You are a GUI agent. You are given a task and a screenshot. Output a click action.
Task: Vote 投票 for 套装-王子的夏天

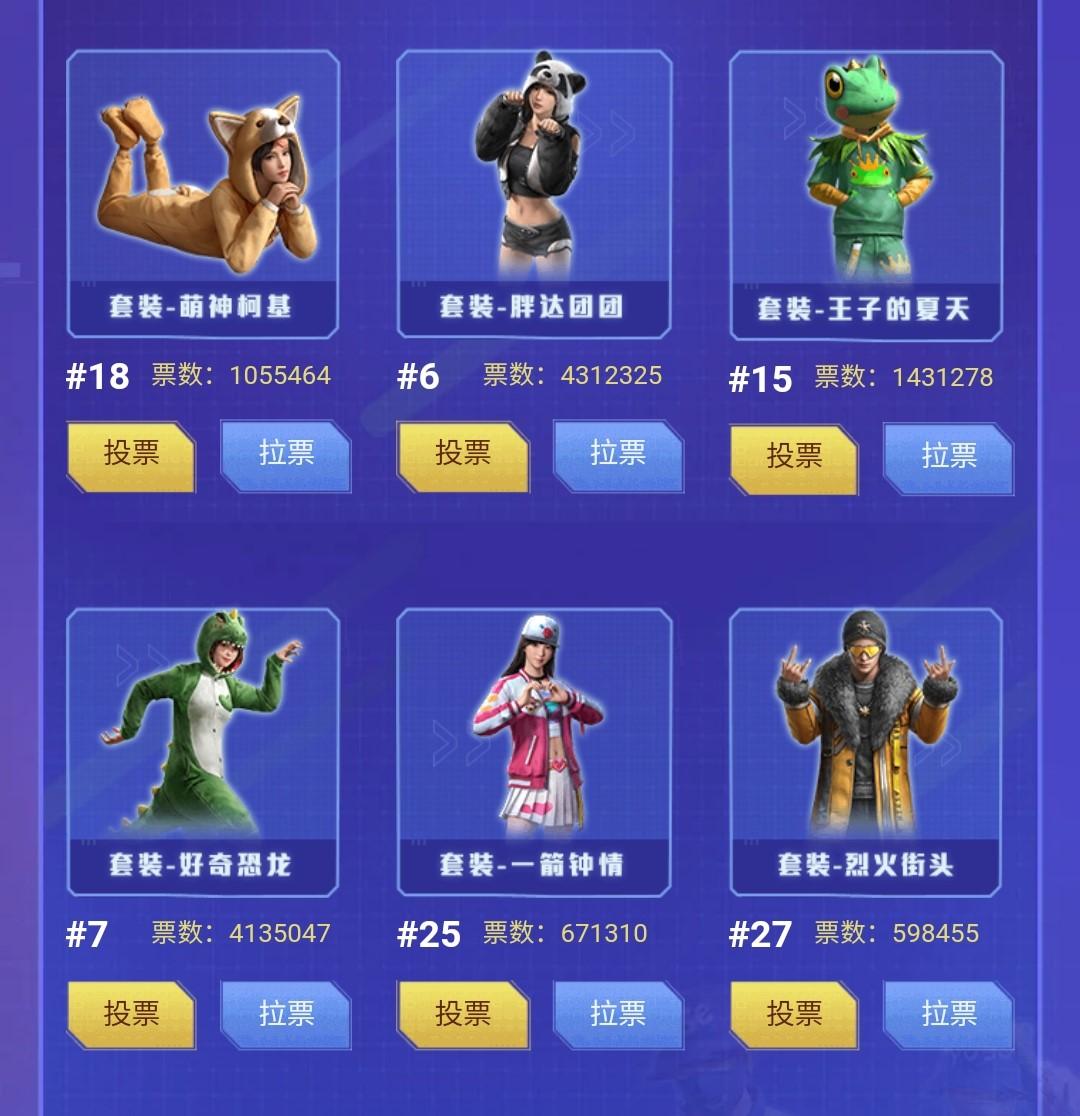click(x=794, y=458)
